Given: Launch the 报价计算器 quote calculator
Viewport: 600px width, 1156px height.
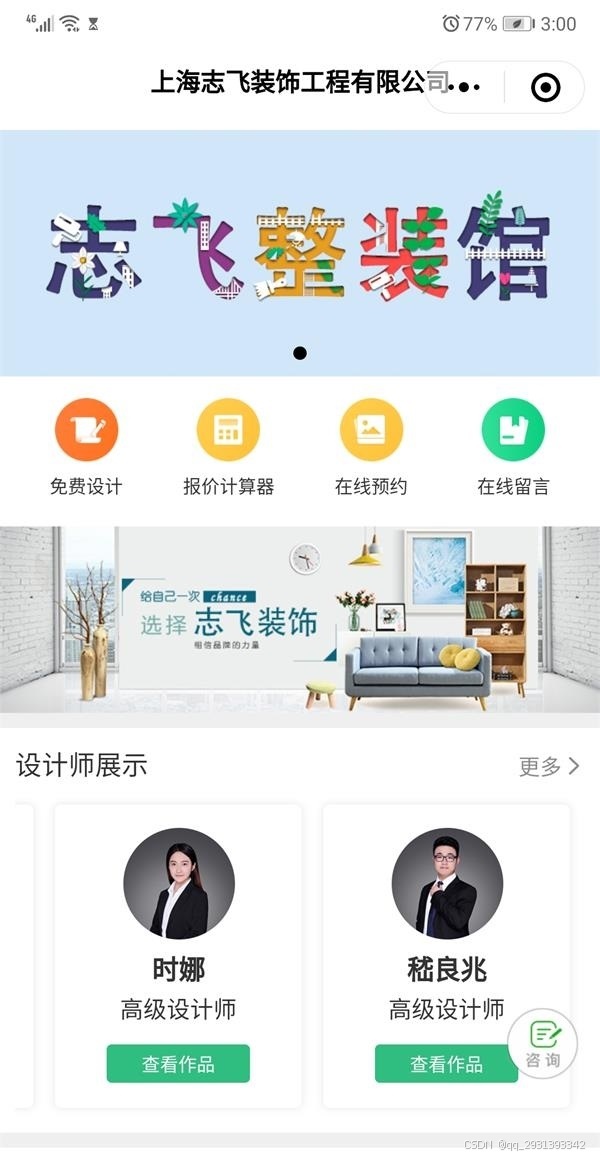Looking at the screenshot, I should coord(228,446).
